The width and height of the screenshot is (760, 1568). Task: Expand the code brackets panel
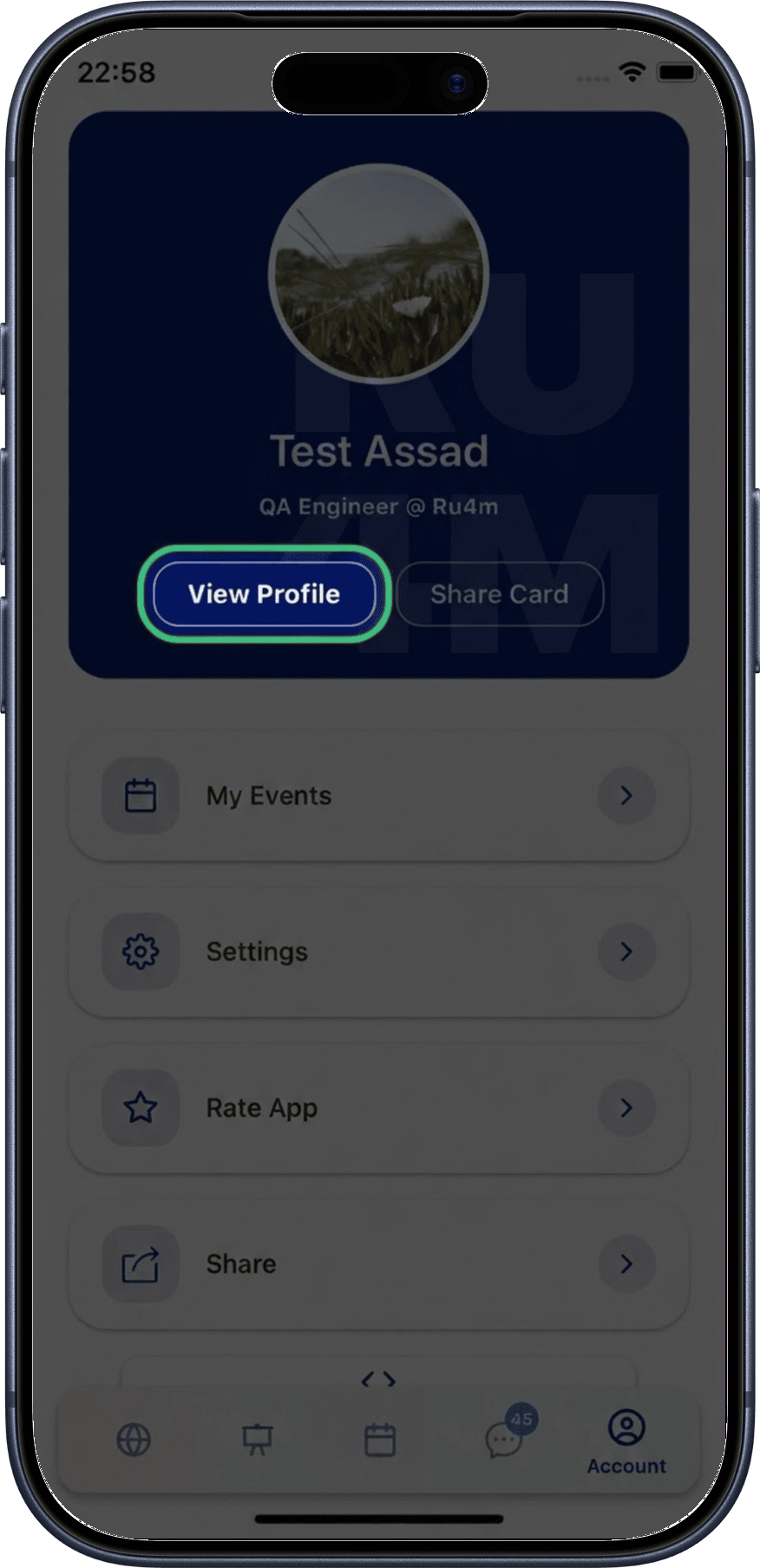379,1379
